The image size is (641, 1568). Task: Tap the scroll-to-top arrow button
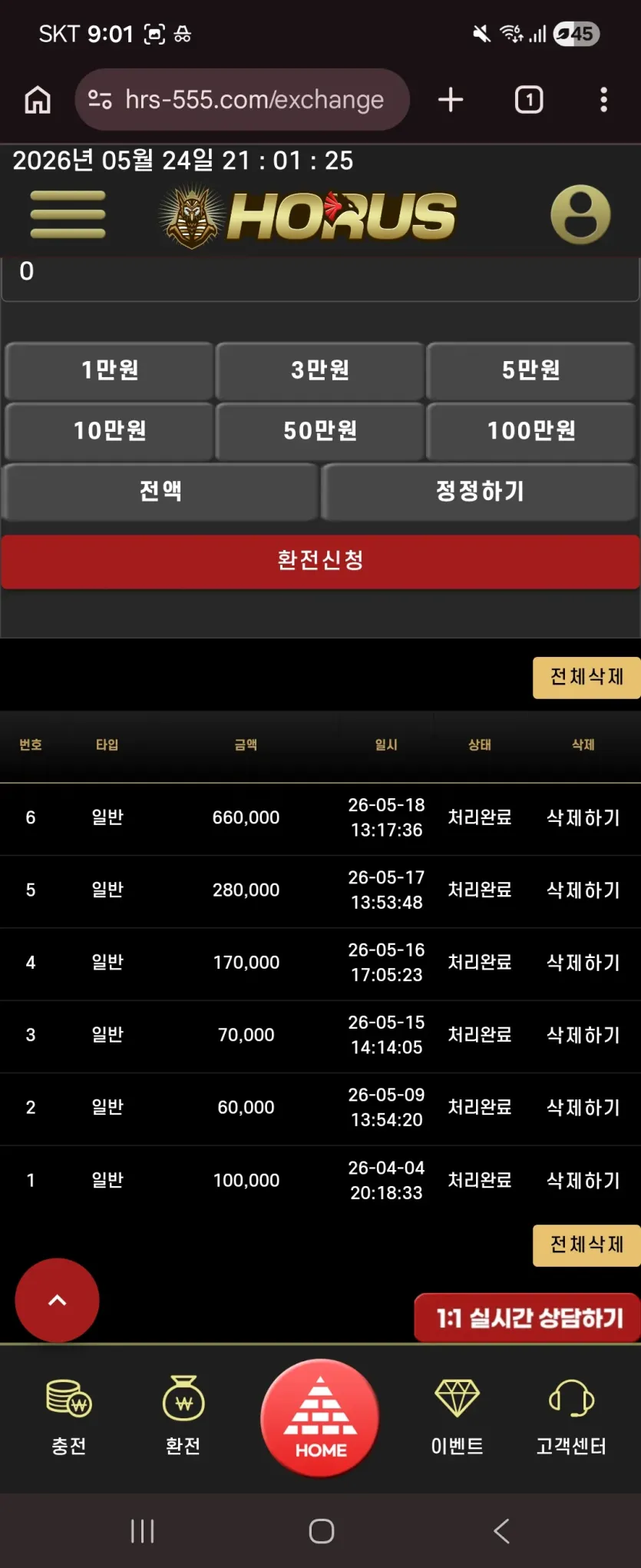[x=57, y=1300]
